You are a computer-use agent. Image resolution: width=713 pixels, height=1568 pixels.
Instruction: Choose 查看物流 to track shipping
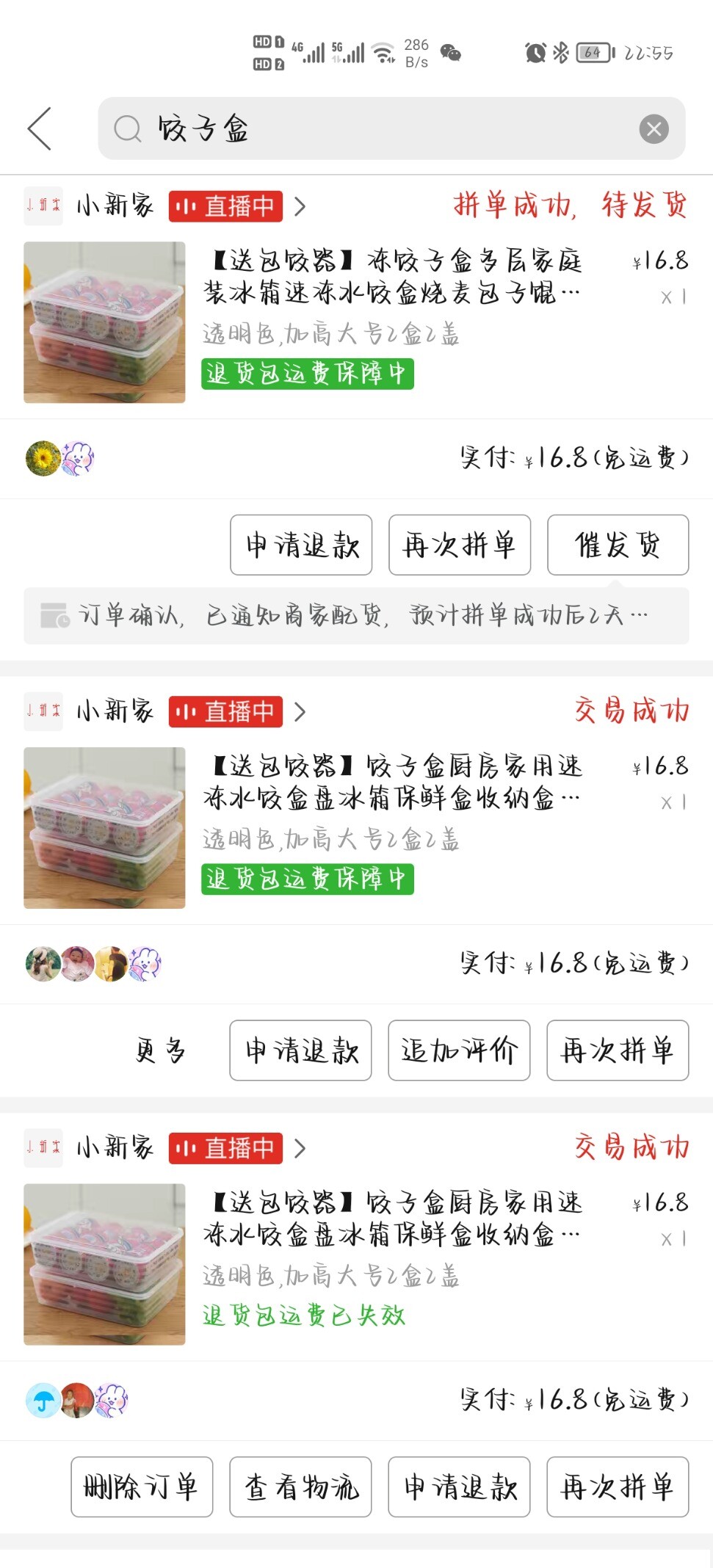click(x=300, y=1487)
